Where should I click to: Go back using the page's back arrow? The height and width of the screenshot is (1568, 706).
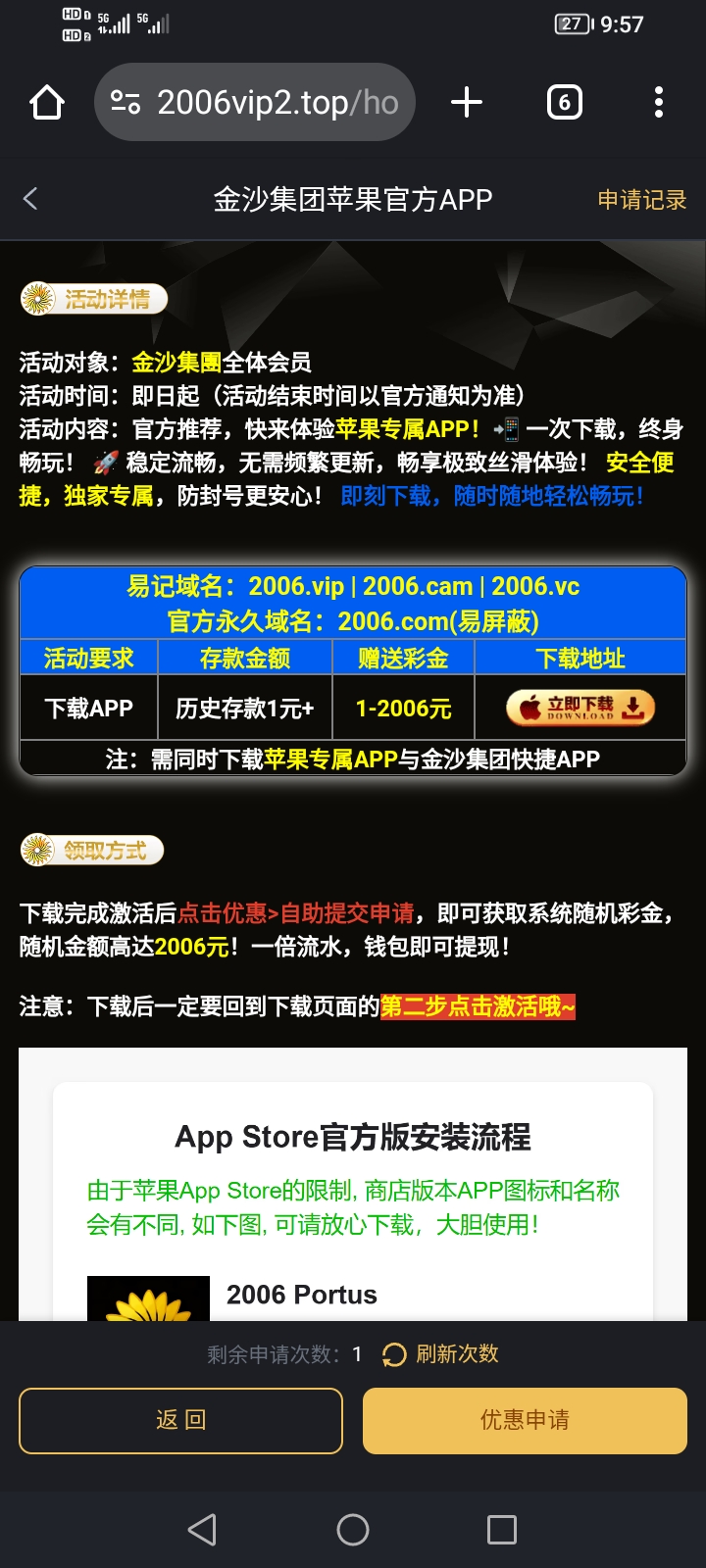click(x=30, y=199)
